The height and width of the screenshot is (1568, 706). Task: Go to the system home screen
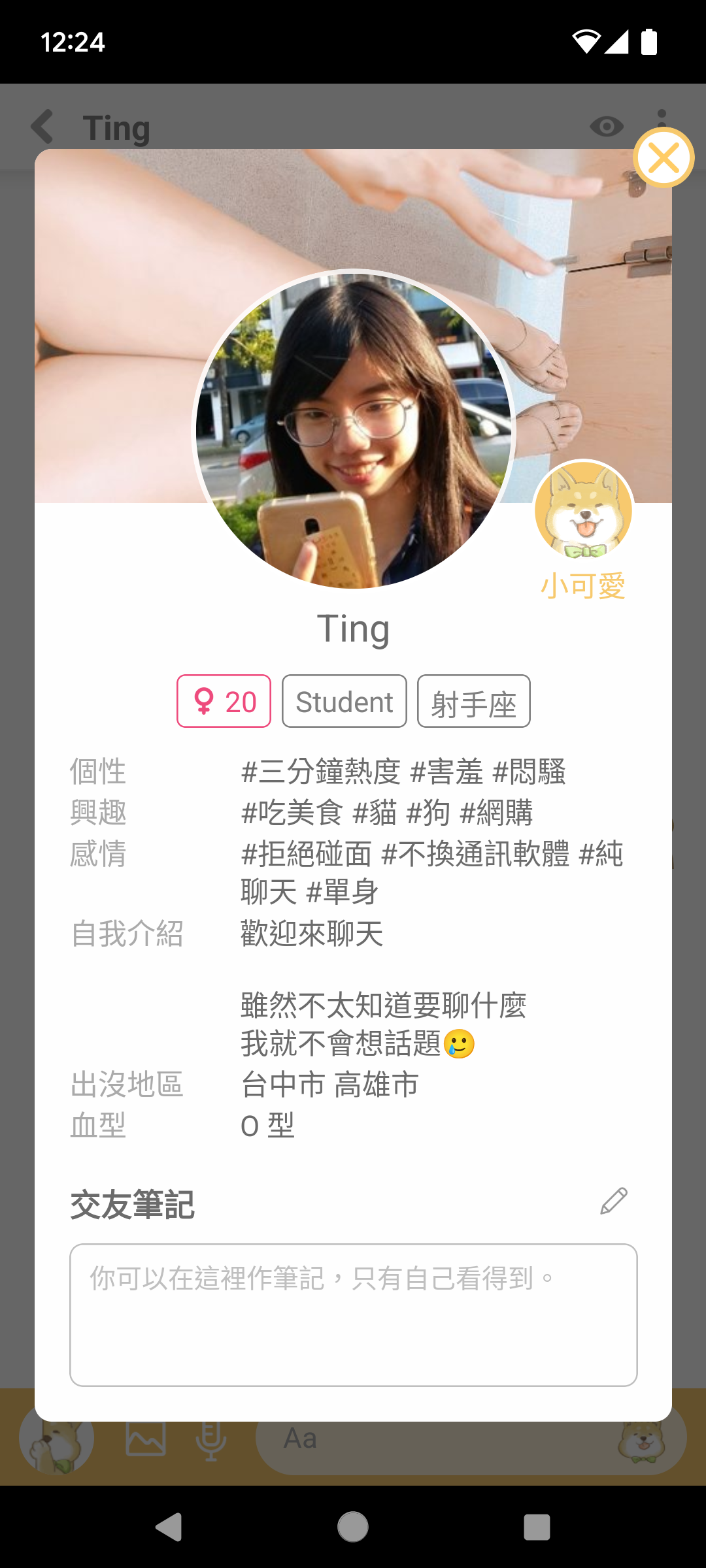click(353, 1527)
